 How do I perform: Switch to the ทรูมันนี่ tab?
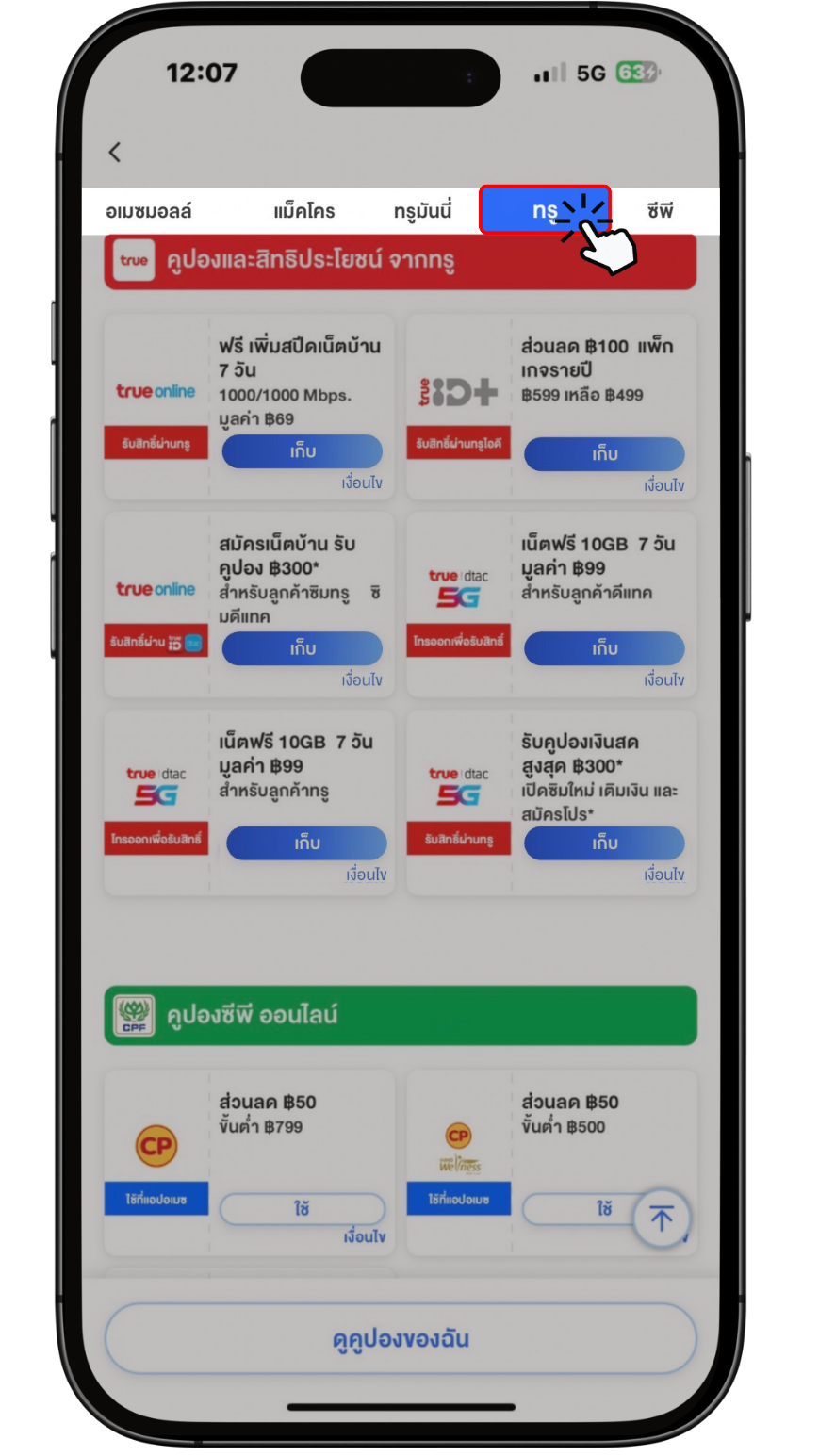coord(422,211)
